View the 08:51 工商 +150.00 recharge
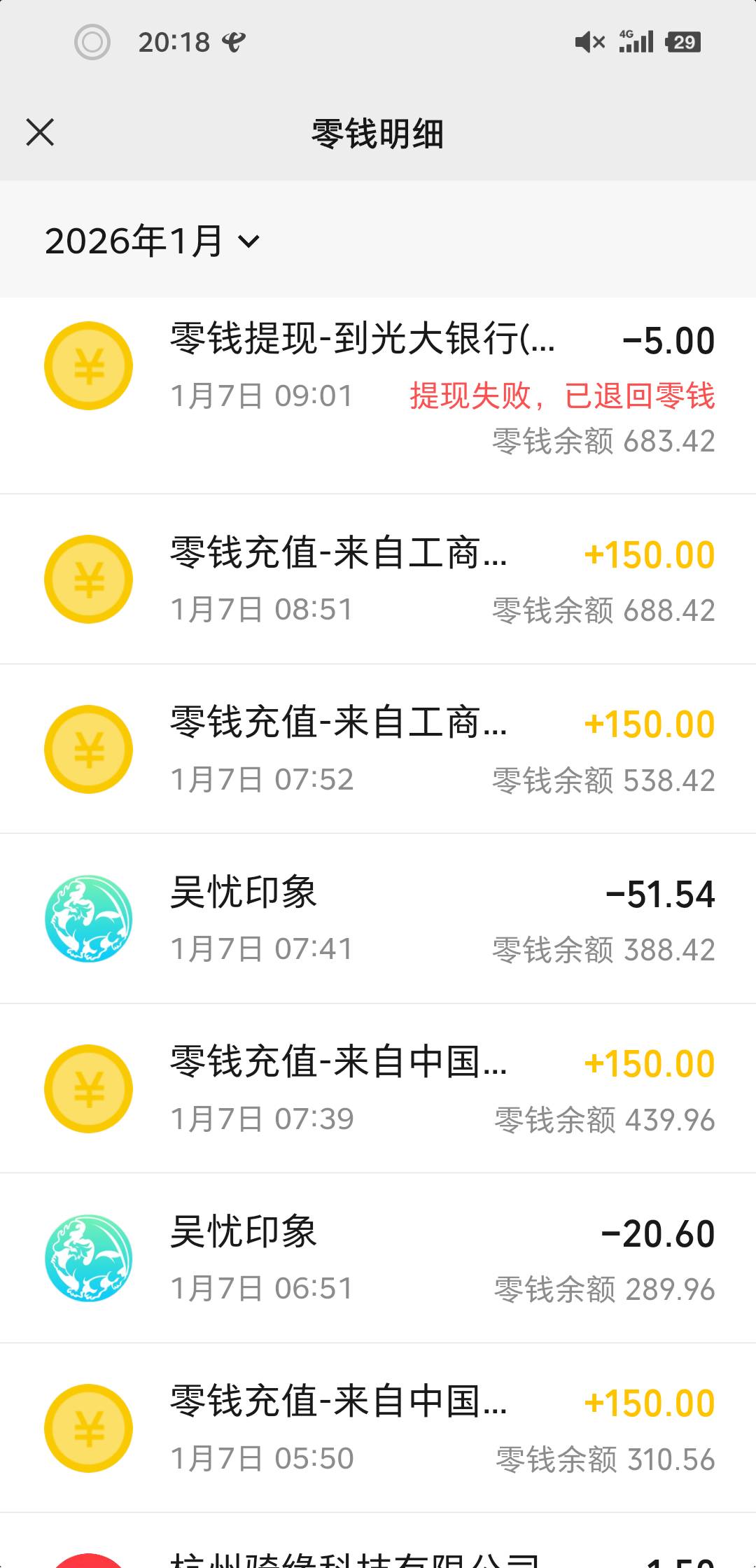 pyautogui.click(x=378, y=580)
